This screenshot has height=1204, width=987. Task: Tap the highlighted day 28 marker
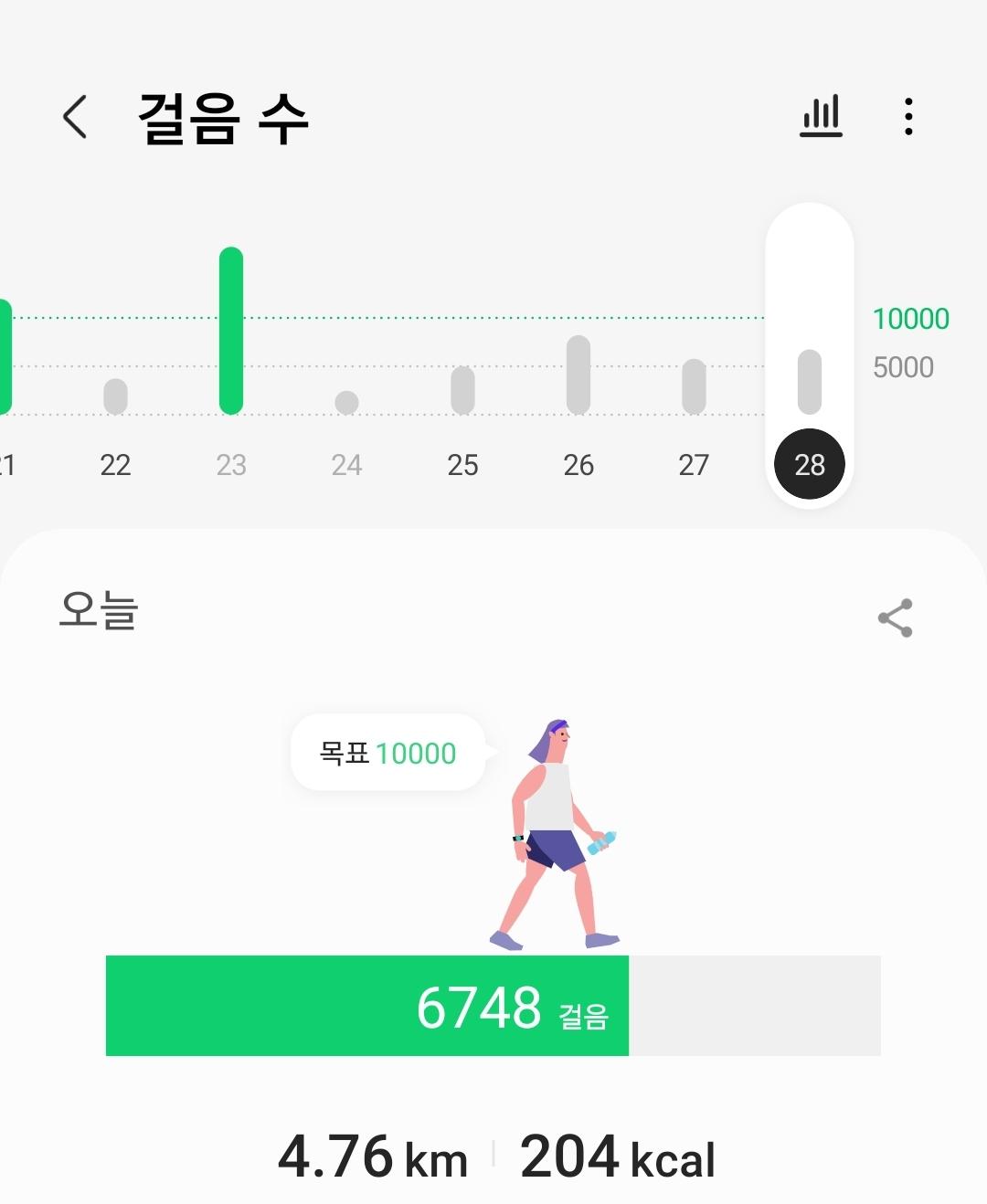point(810,464)
